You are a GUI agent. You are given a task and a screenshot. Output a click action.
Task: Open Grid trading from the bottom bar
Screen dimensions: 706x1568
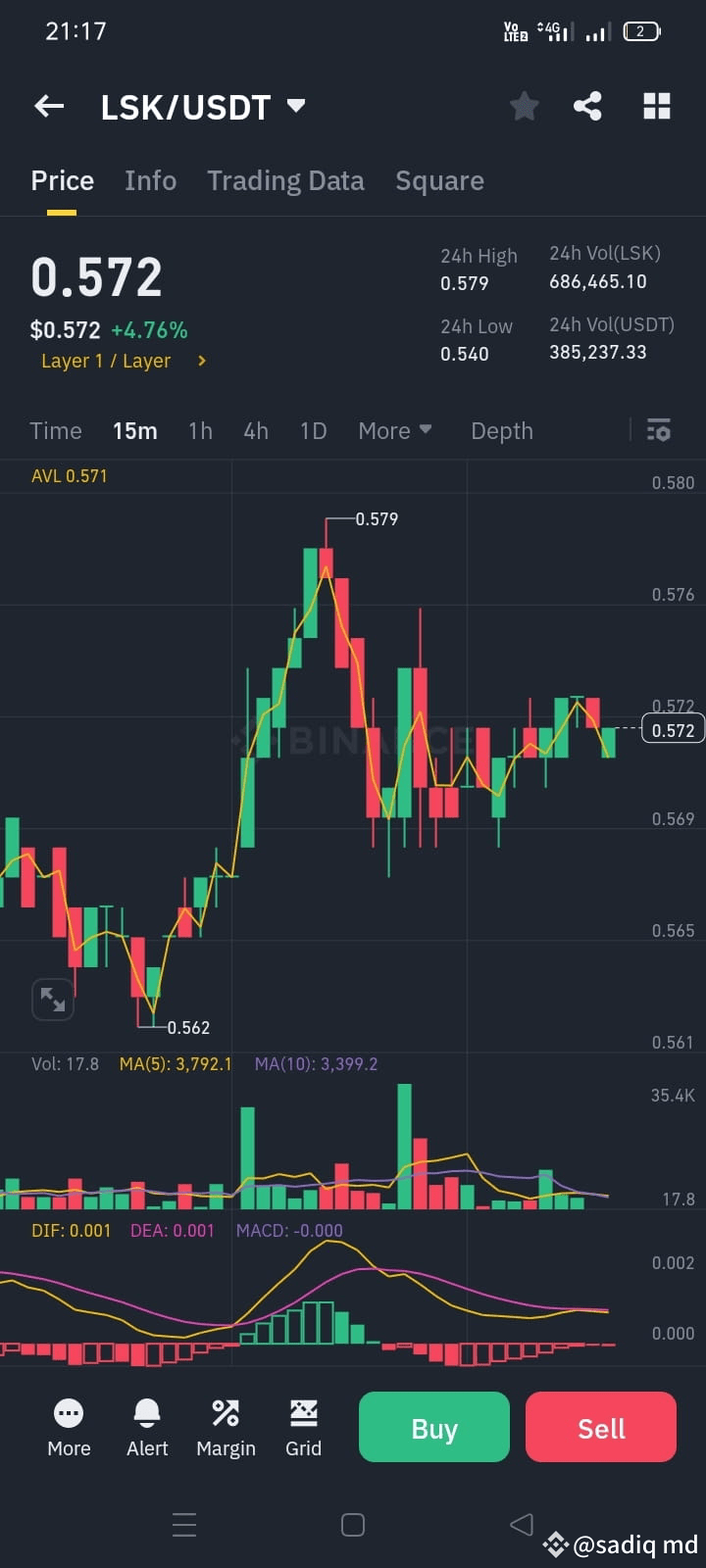pyautogui.click(x=303, y=1427)
